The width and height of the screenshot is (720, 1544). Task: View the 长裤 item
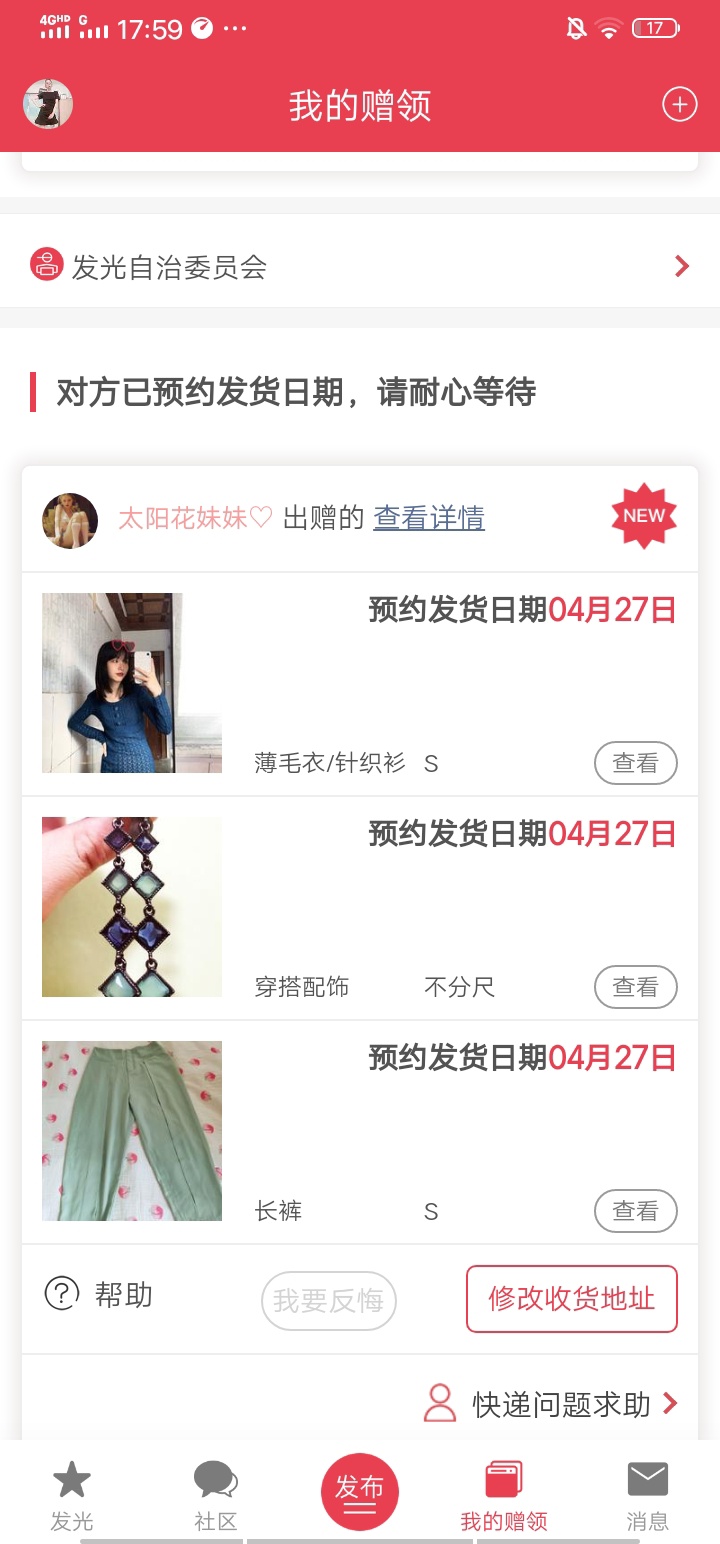(635, 1212)
